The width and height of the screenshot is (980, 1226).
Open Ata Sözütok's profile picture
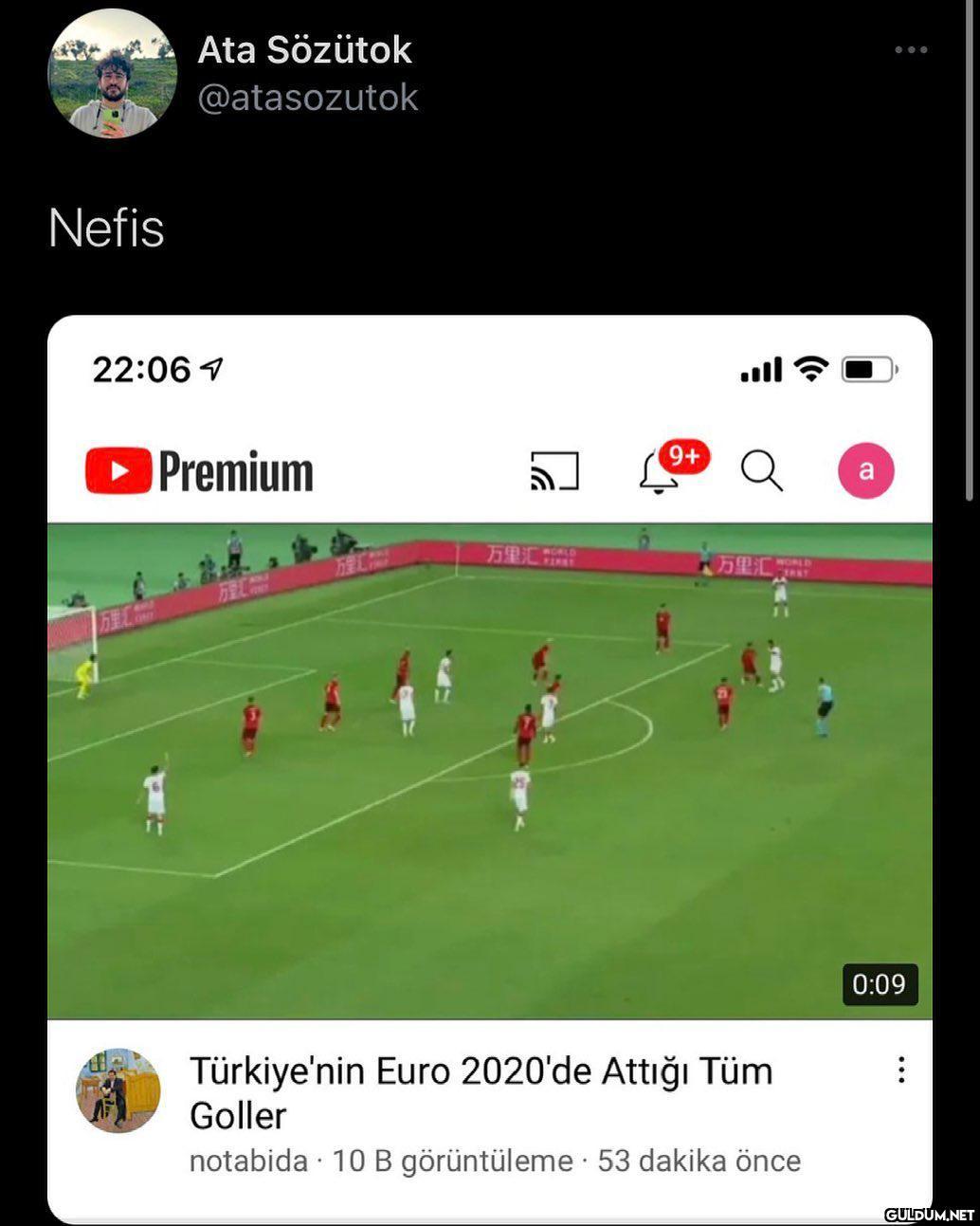point(112,74)
